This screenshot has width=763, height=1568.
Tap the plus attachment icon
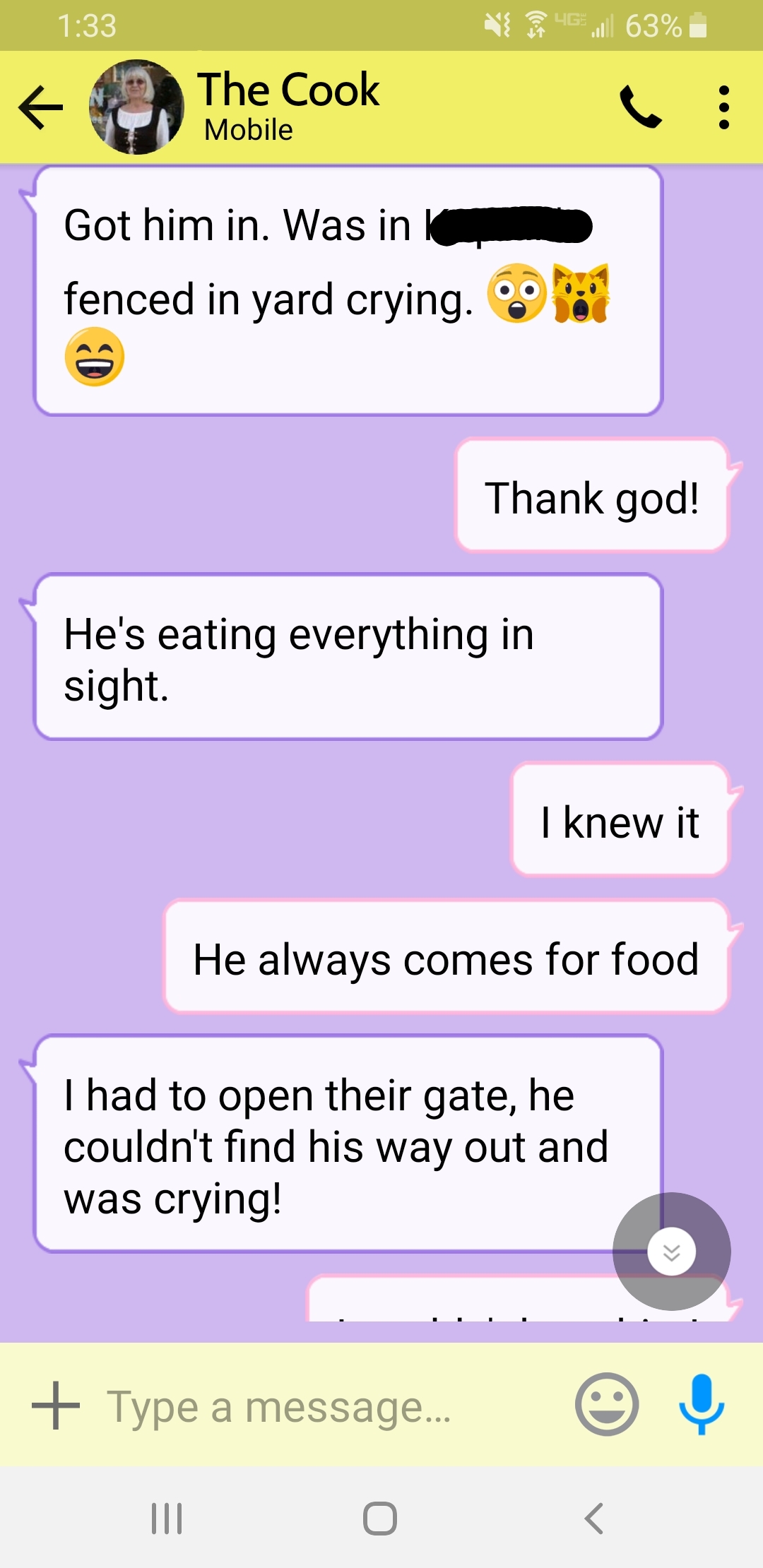click(56, 1406)
